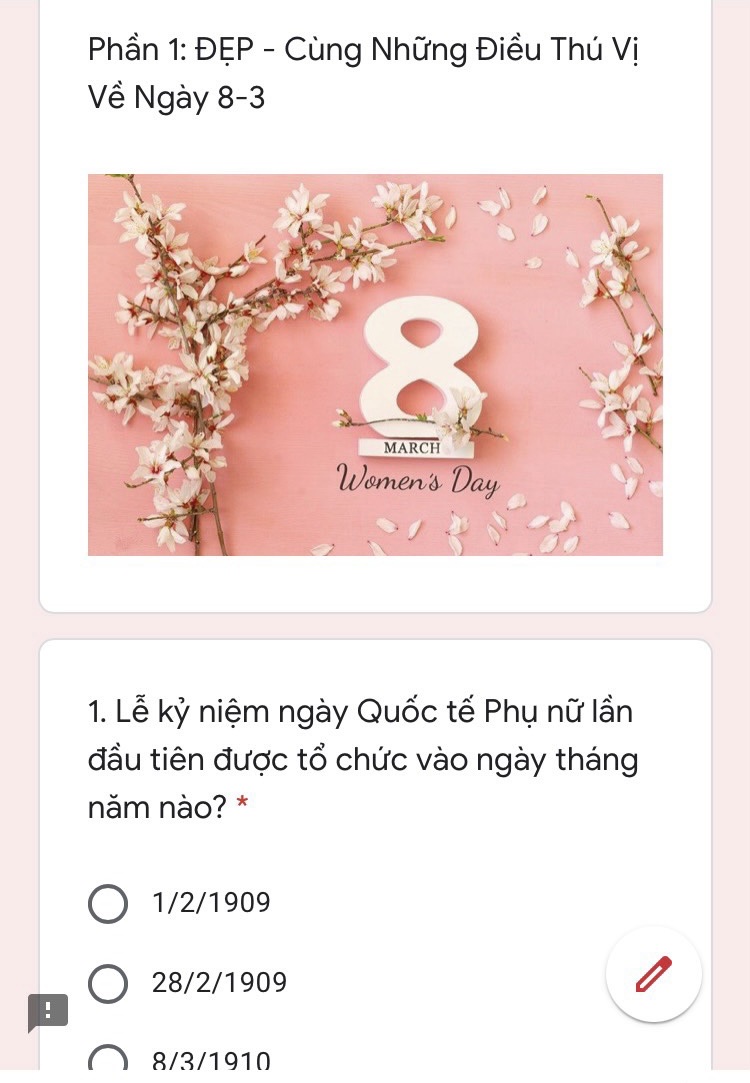Image resolution: width=750 pixels, height=1083 pixels.
Task: Pick the 8/3/1910 answer option
Action: 108,1060
